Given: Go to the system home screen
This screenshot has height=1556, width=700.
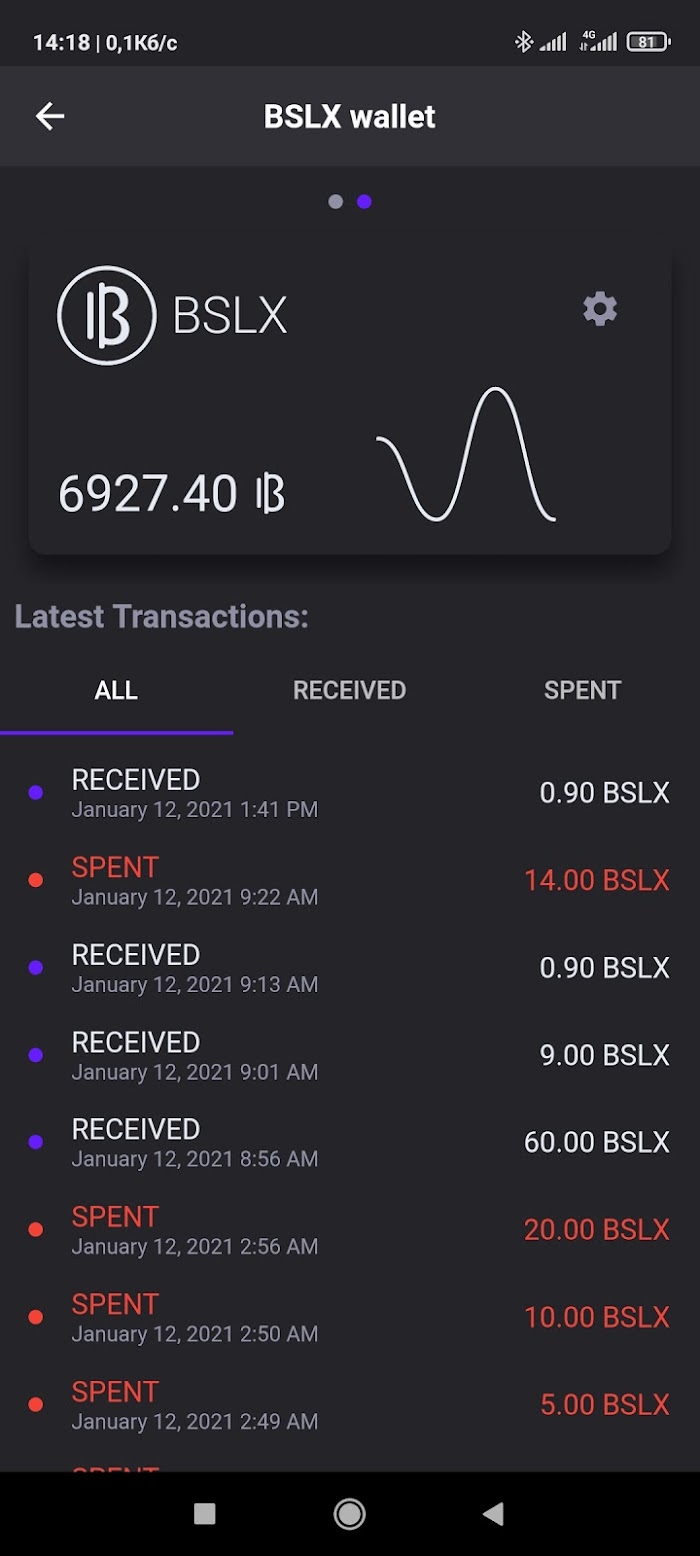Looking at the screenshot, I should [x=349, y=1514].
